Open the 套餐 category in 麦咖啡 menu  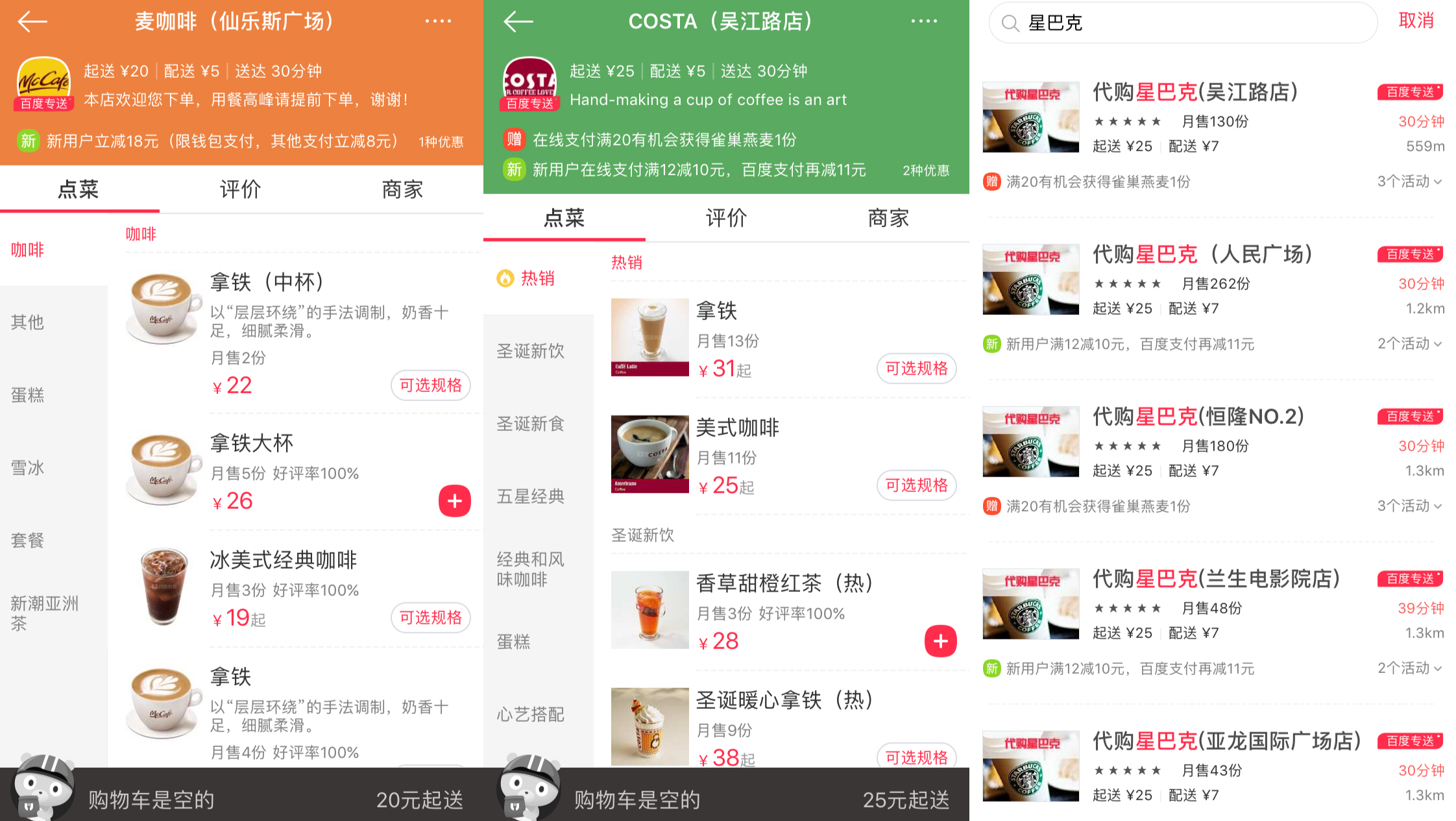[x=28, y=540]
